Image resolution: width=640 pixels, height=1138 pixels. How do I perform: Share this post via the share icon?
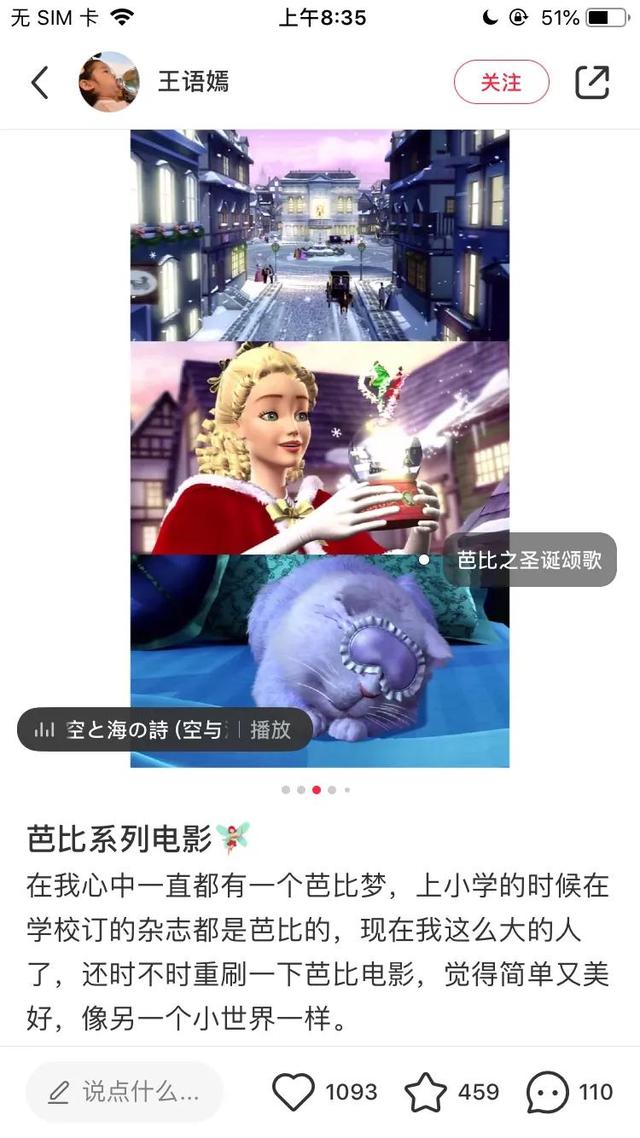[x=592, y=82]
